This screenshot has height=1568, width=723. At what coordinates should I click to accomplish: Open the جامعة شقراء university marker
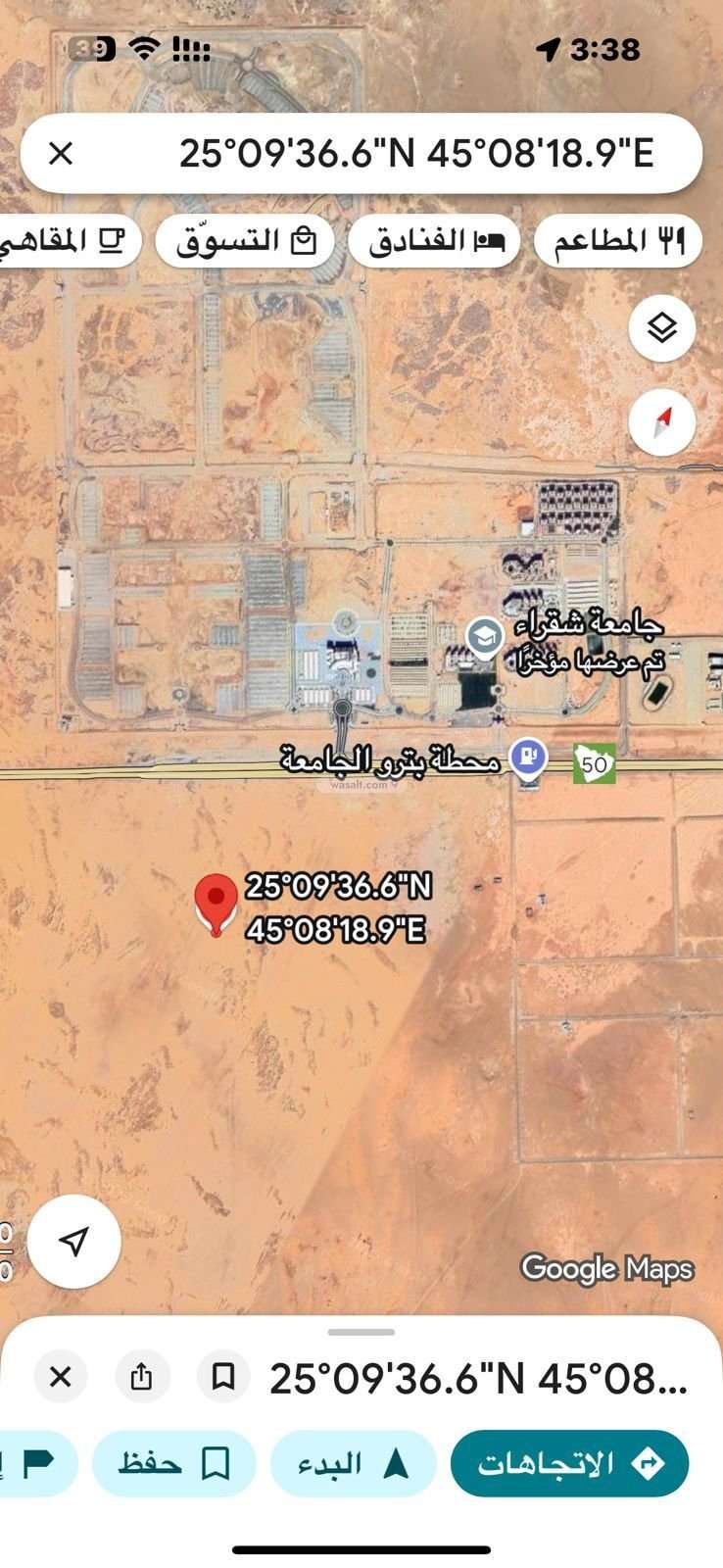[x=484, y=637]
